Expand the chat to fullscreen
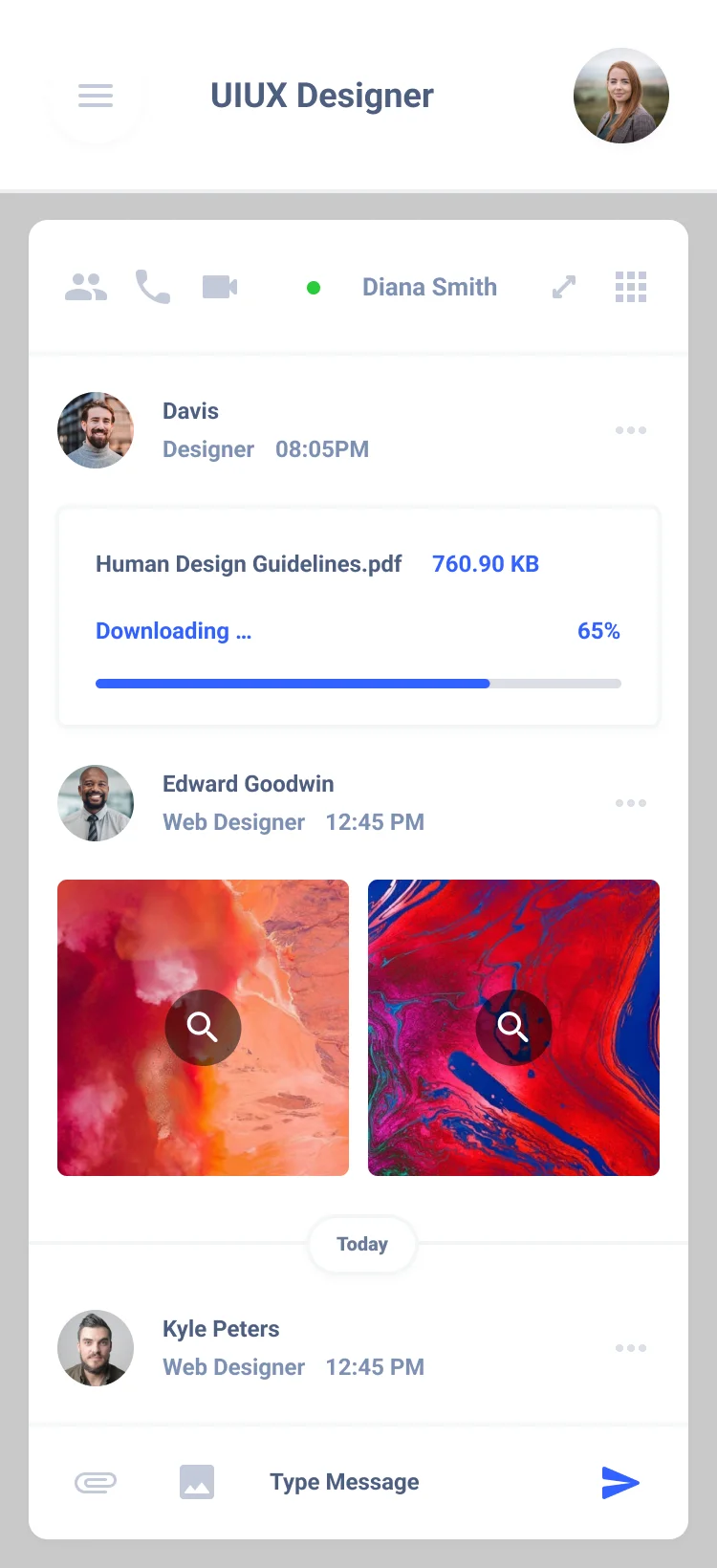 point(564,287)
